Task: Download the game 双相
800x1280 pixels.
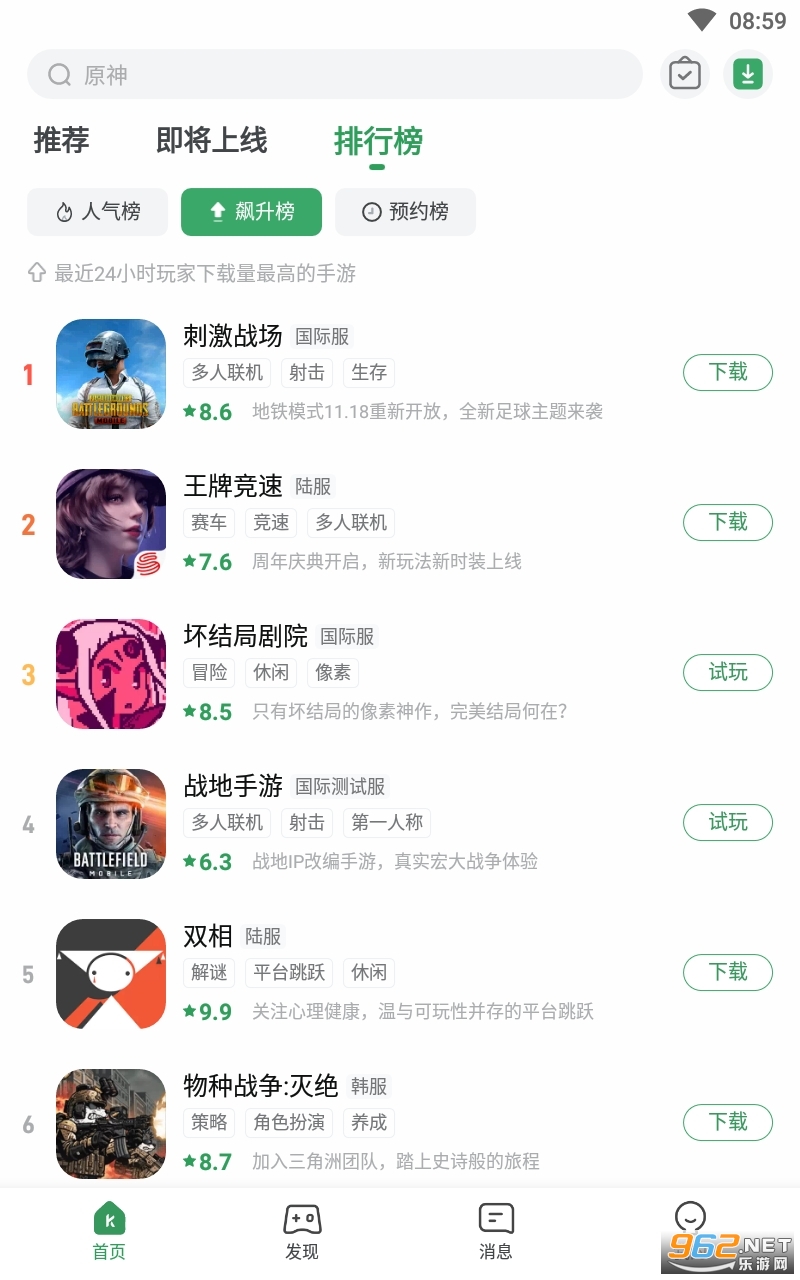Action: point(728,972)
